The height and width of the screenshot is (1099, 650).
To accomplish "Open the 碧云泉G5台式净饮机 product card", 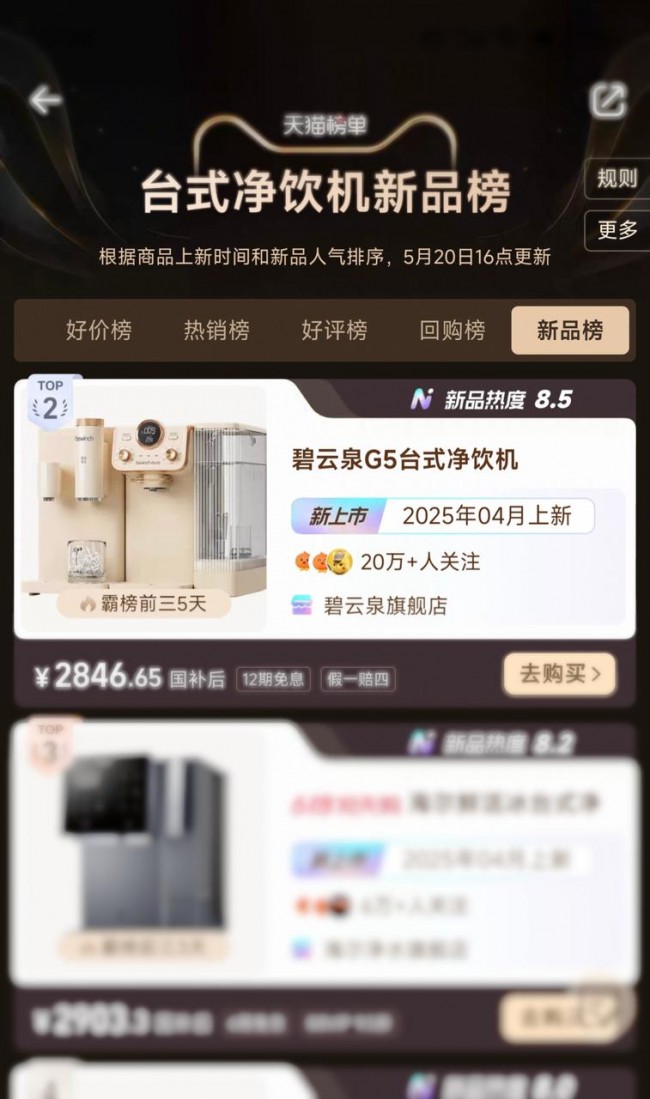I will tap(404, 460).
